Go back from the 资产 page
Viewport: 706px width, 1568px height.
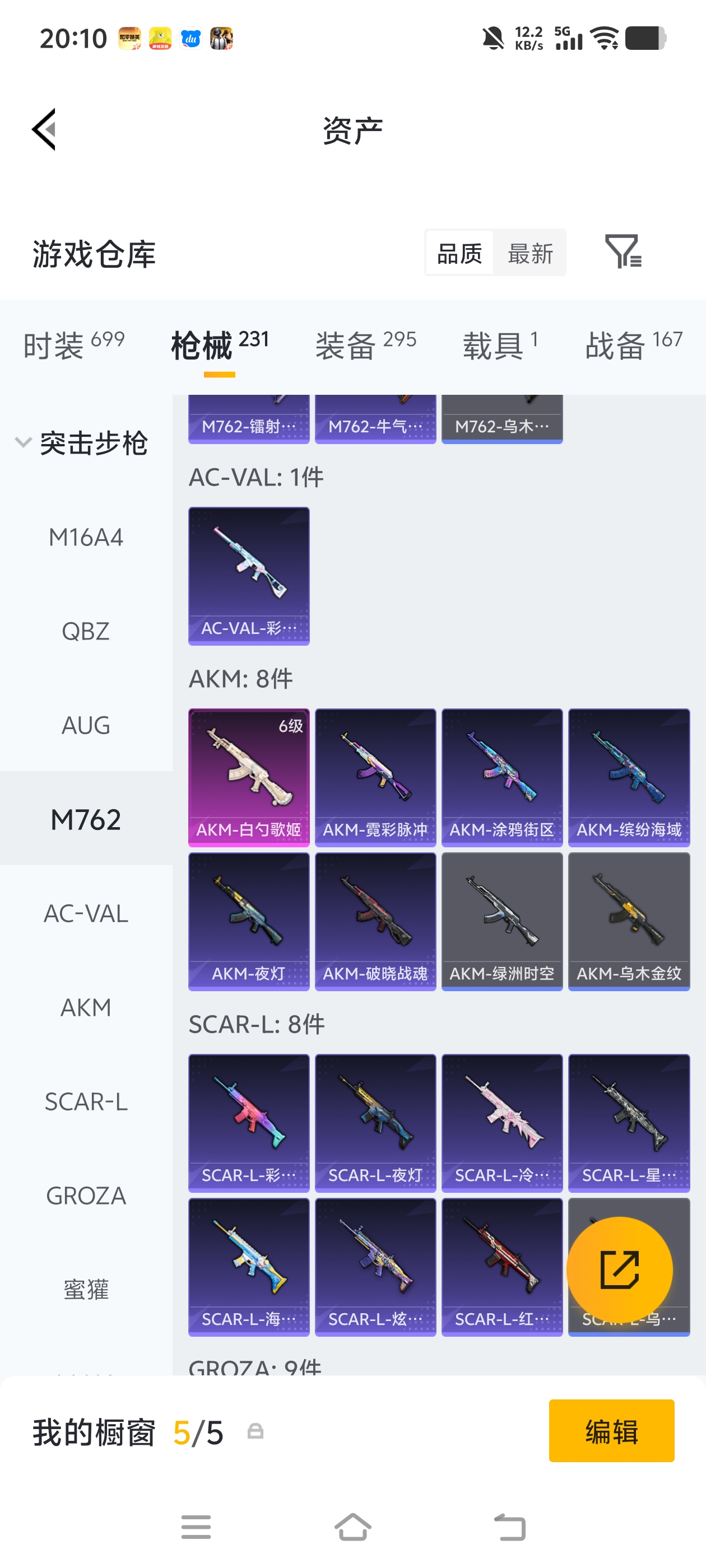(x=44, y=129)
